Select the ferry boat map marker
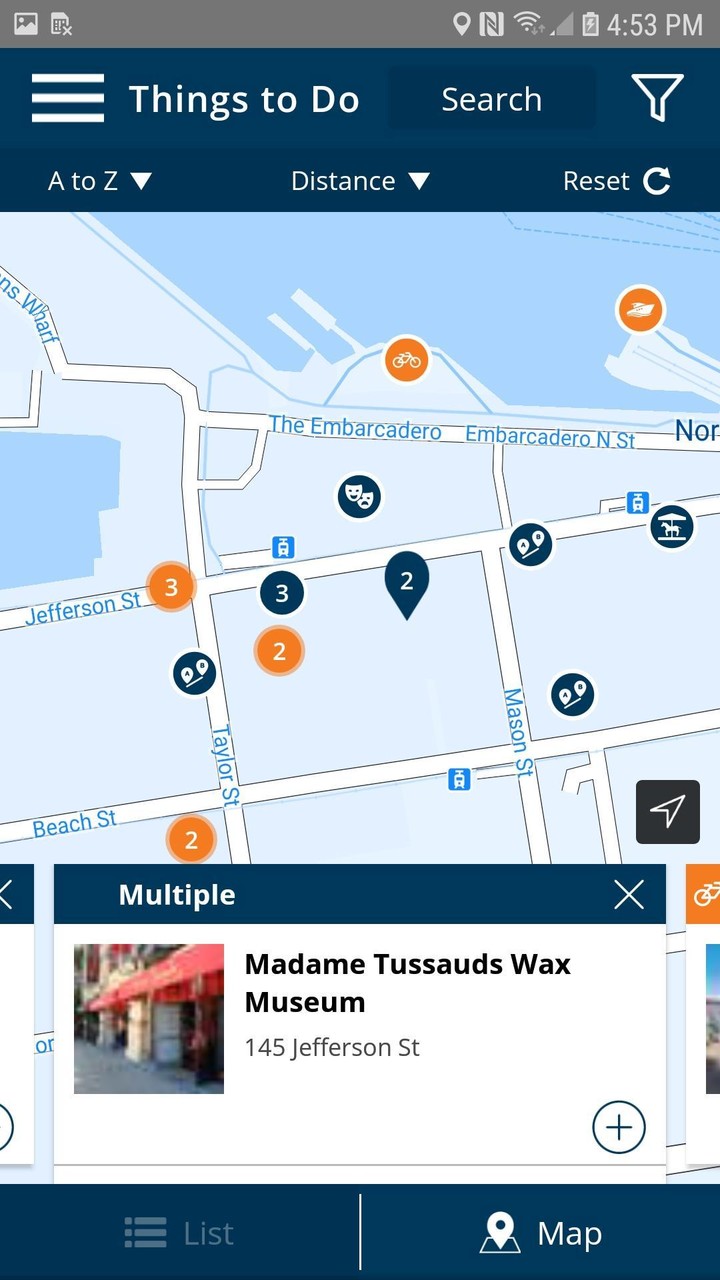720x1280 pixels. (639, 310)
